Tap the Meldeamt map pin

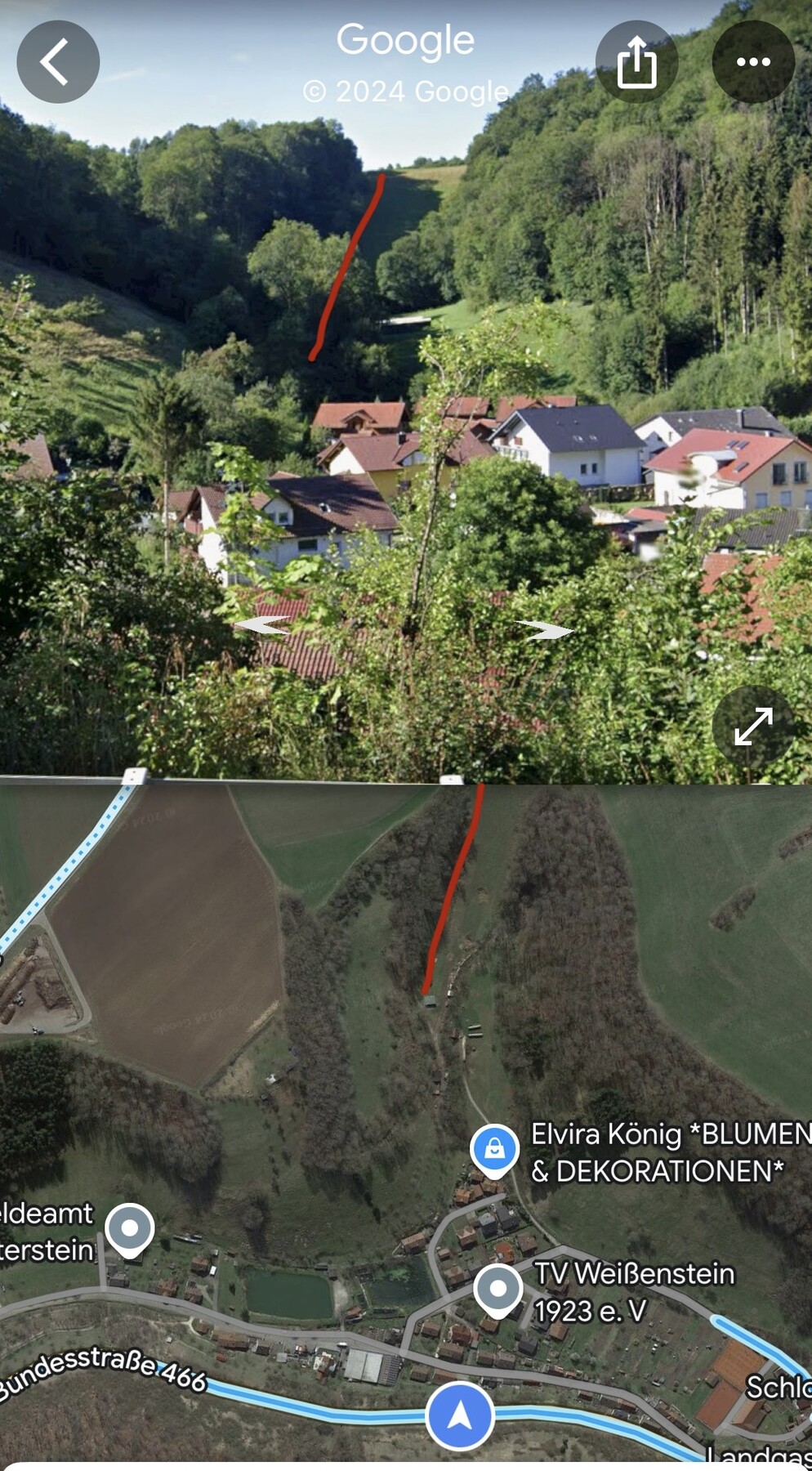coord(130,1228)
